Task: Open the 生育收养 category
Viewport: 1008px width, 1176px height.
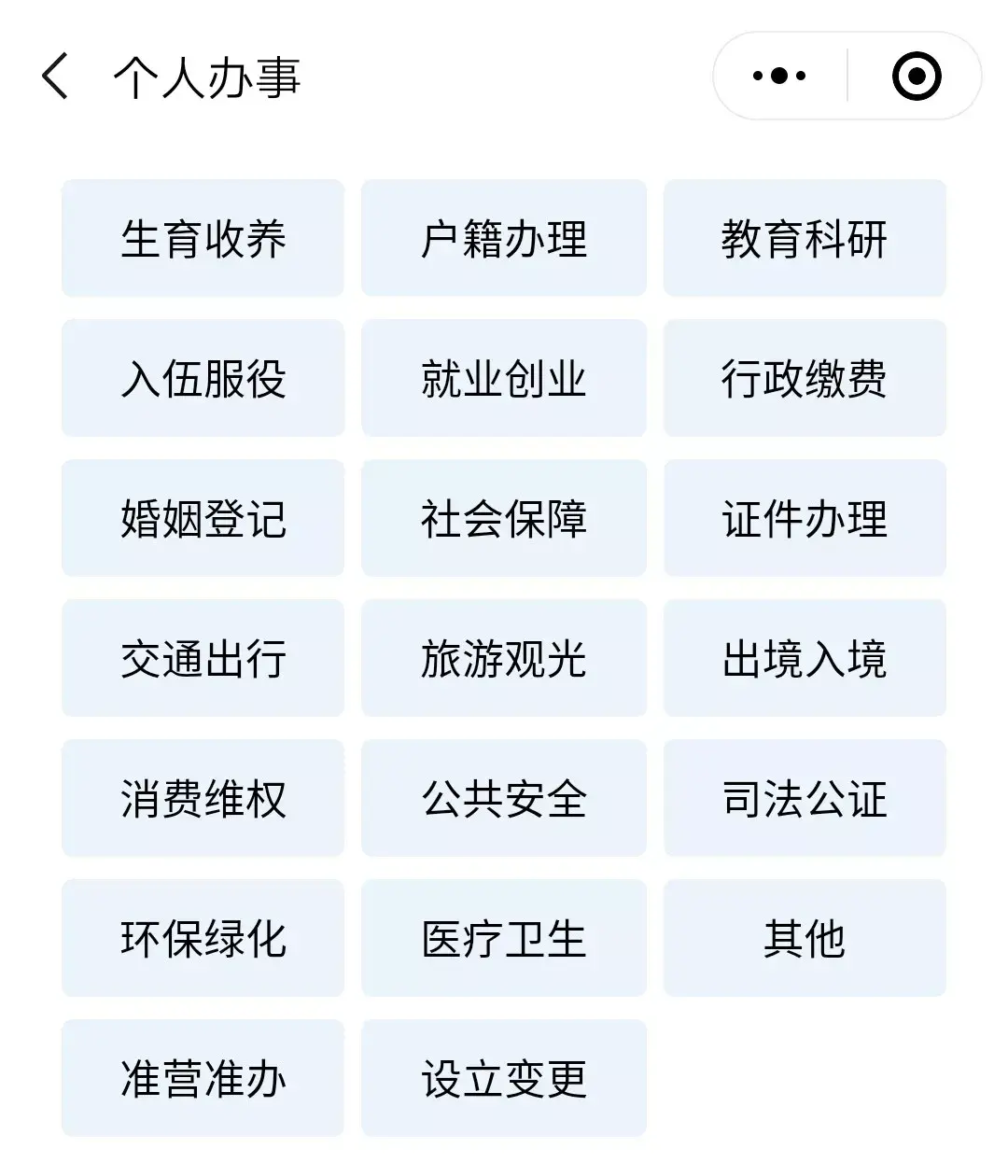Action: click(x=203, y=239)
